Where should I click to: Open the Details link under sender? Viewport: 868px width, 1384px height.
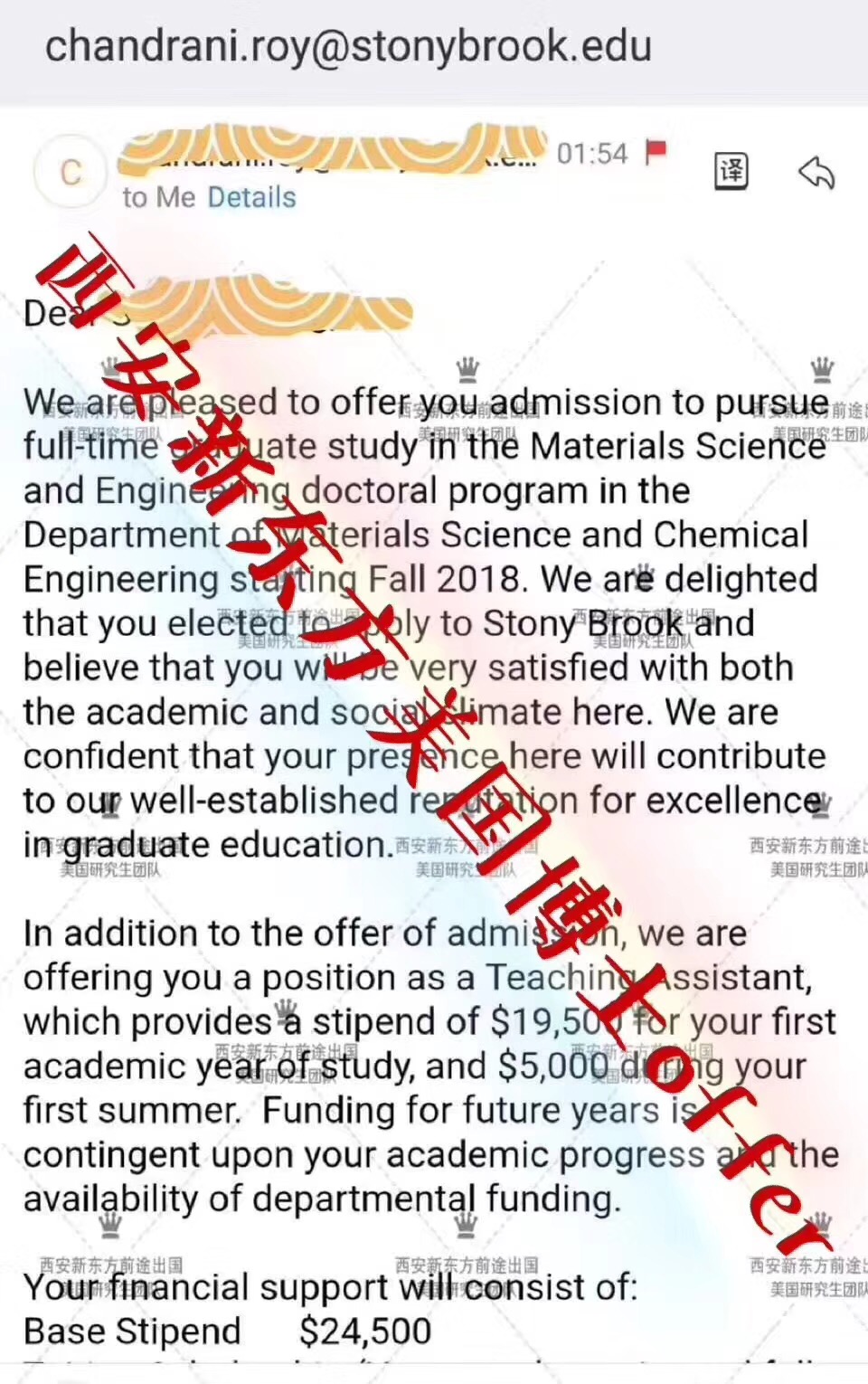pyautogui.click(x=251, y=197)
